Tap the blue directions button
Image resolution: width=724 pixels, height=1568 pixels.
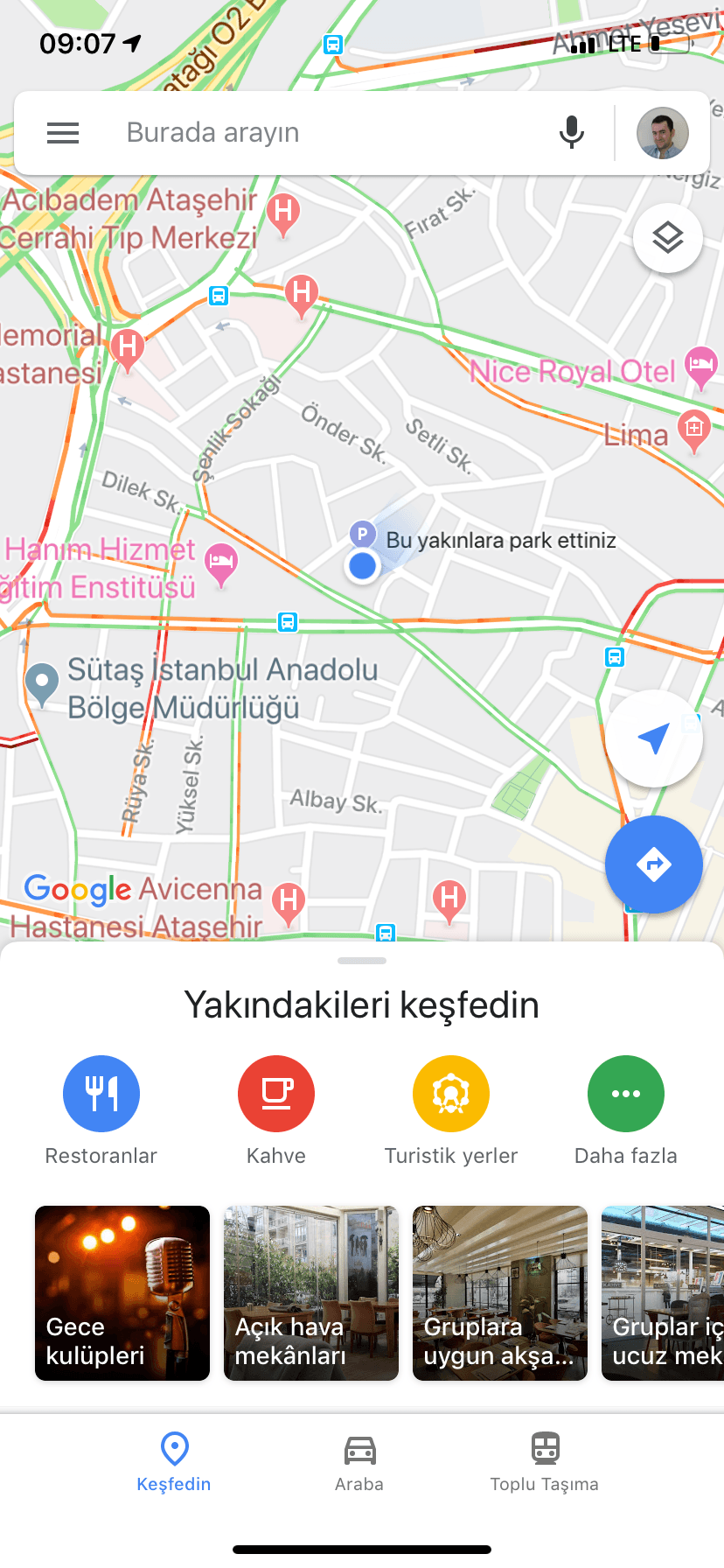[x=653, y=864]
